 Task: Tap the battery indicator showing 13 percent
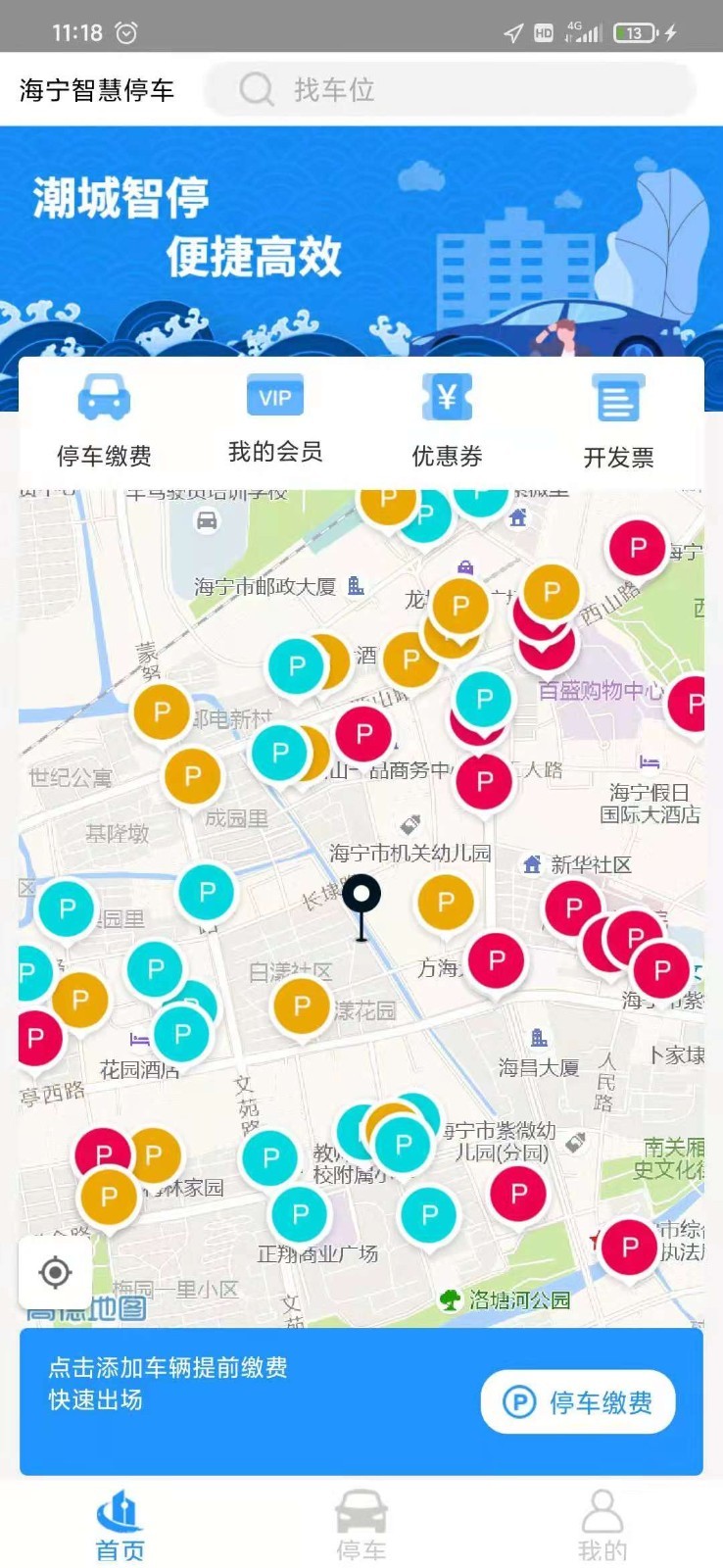[635, 32]
